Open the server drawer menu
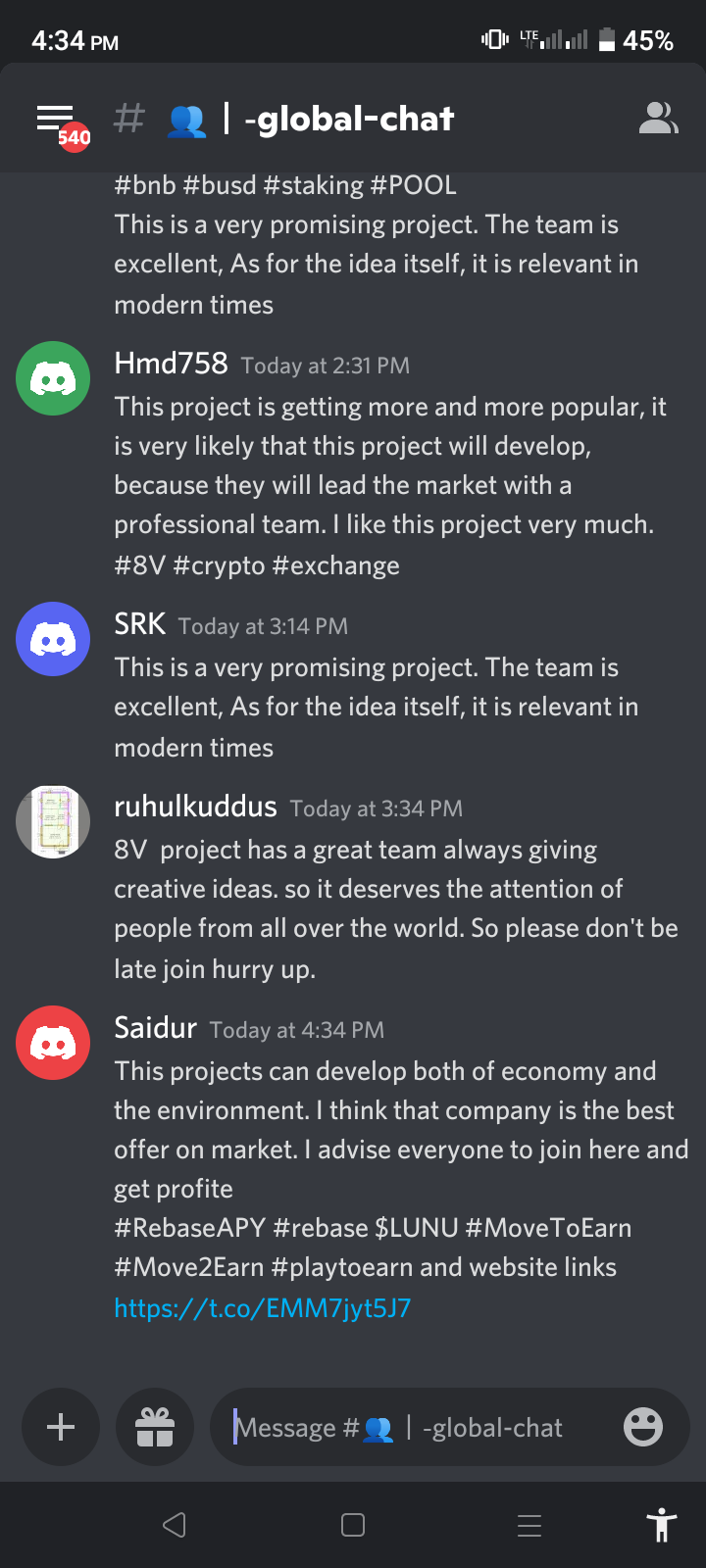 tap(56, 120)
